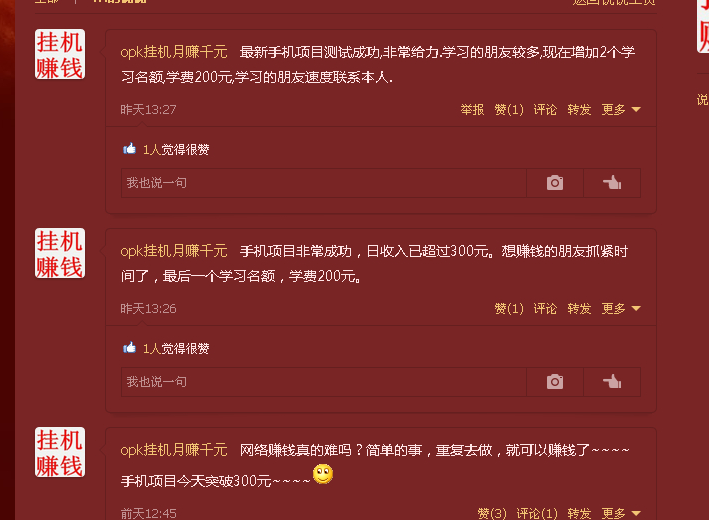Tap pointing-hand icon under 13:26 post
The image size is (709, 520).
click(x=612, y=382)
